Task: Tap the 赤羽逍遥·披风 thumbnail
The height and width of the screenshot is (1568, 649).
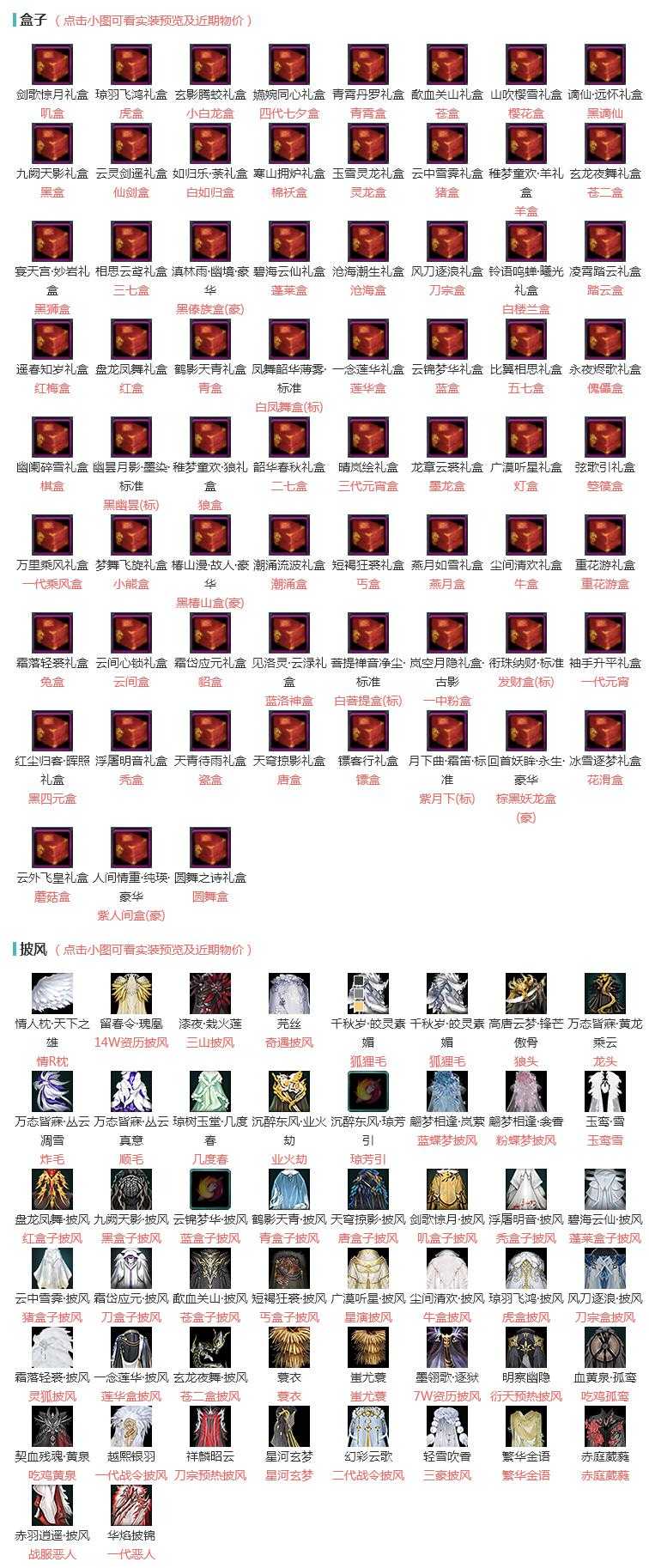Action: (52, 1506)
